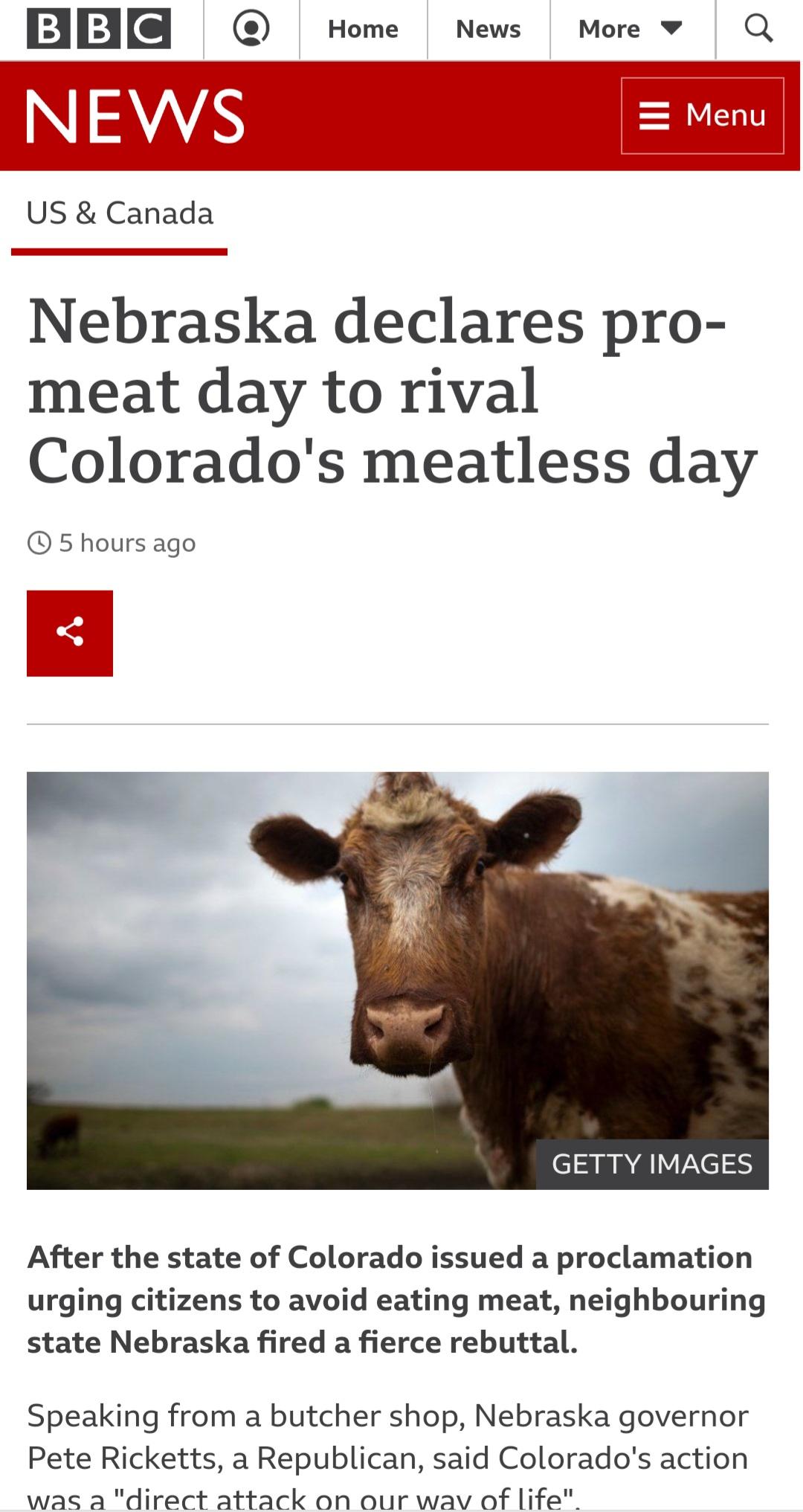Expand the More dropdown
Viewport: 803px width, 1512px height.
[x=631, y=29]
